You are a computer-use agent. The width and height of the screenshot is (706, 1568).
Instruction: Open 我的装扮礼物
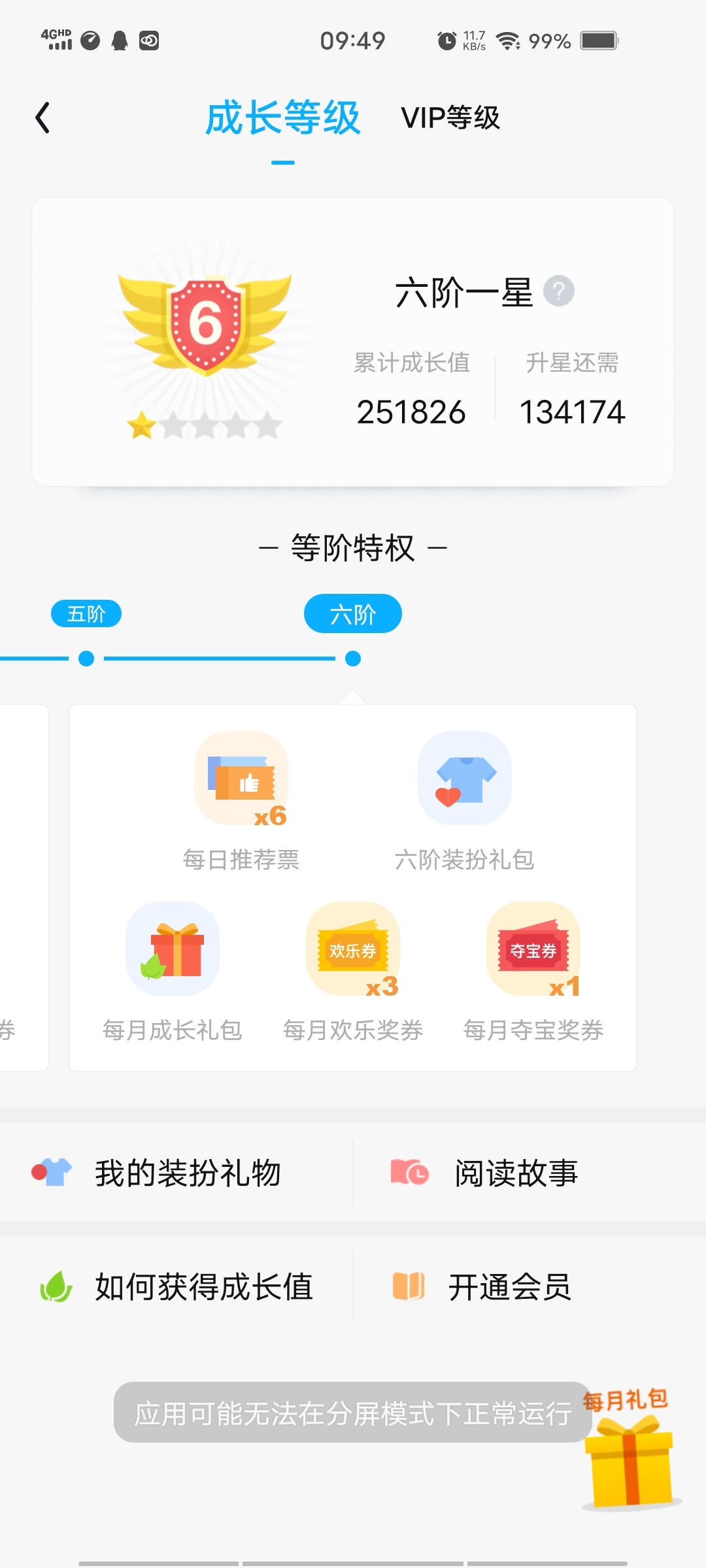[x=176, y=1173]
